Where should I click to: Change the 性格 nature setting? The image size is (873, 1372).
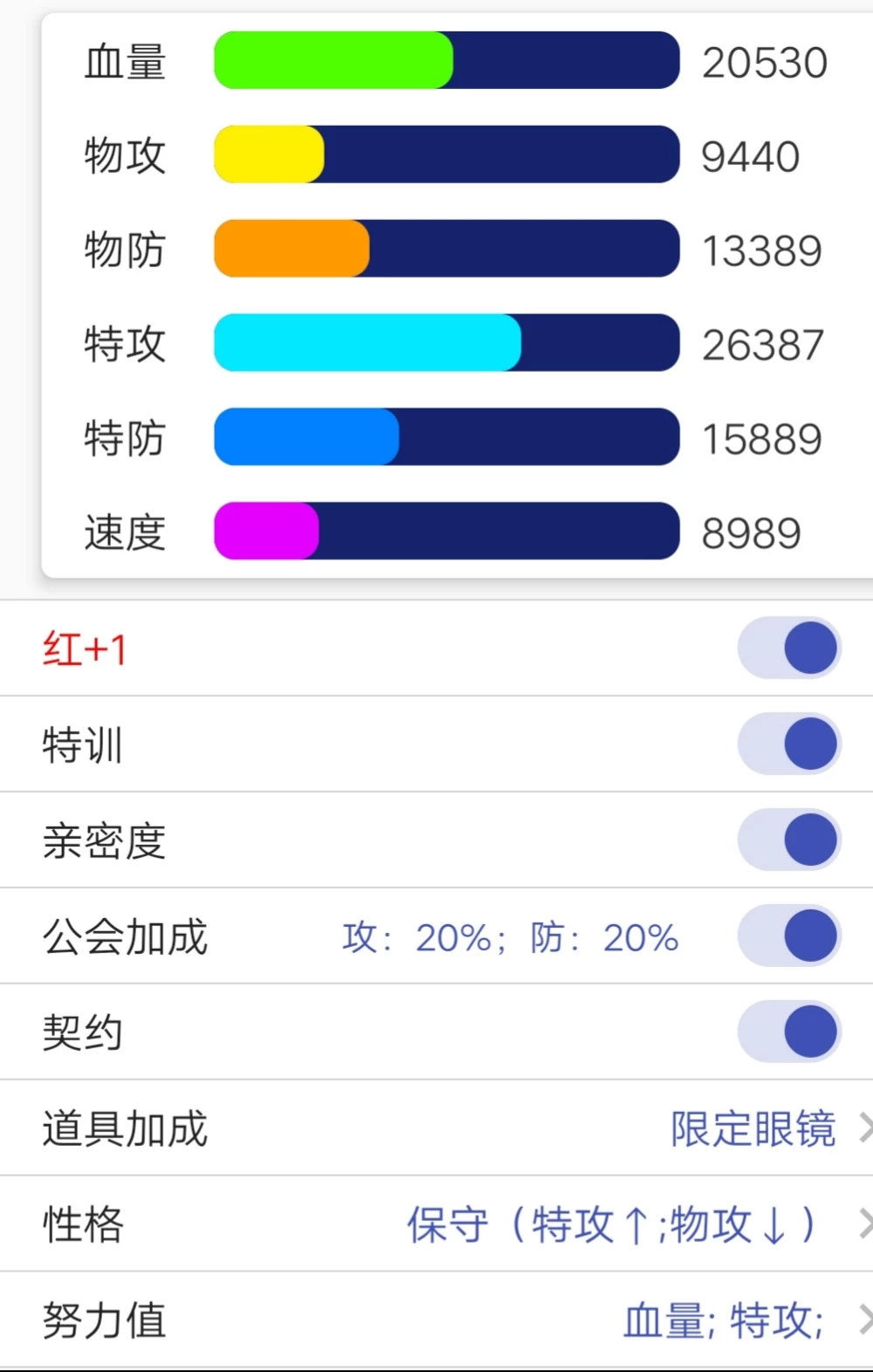point(611,1225)
